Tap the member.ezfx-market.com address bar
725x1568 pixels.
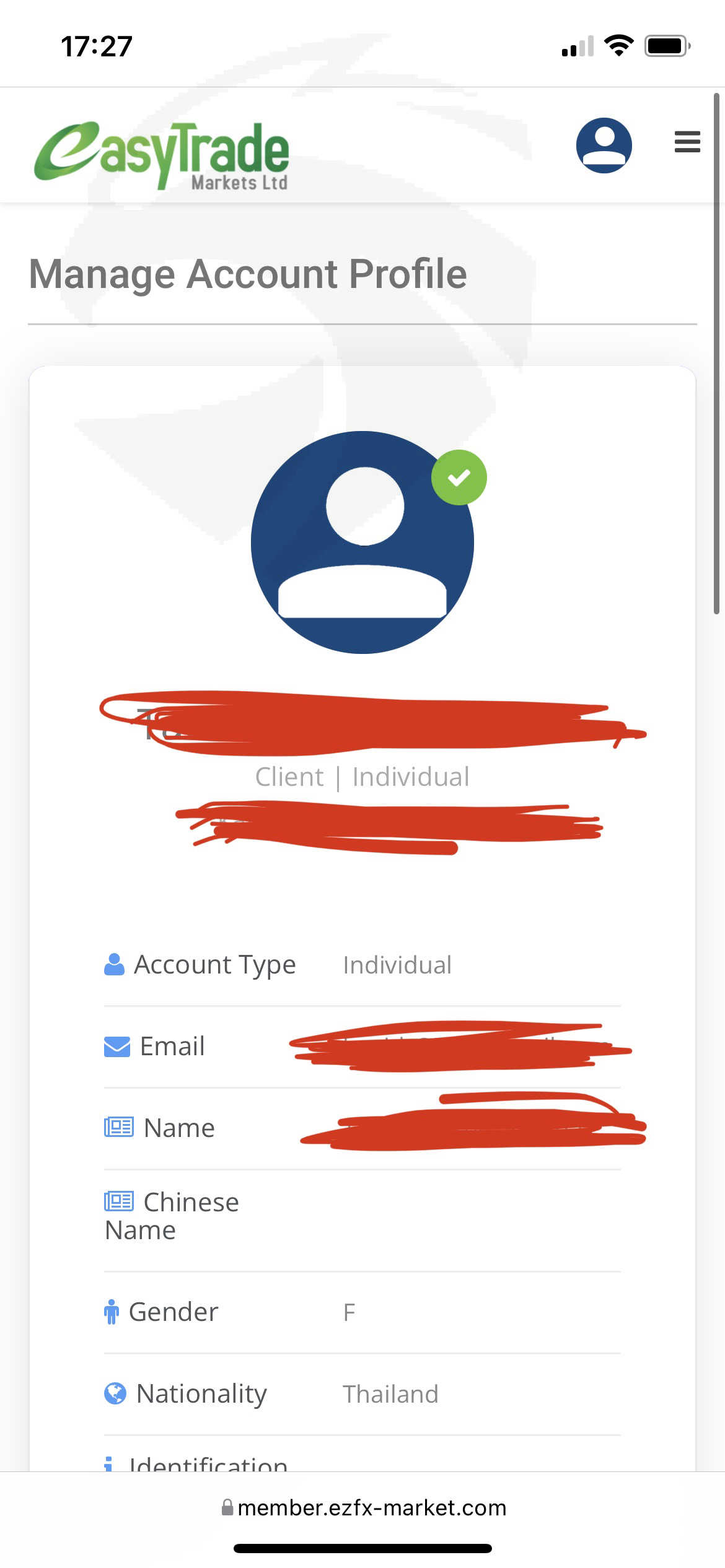coord(363,1508)
